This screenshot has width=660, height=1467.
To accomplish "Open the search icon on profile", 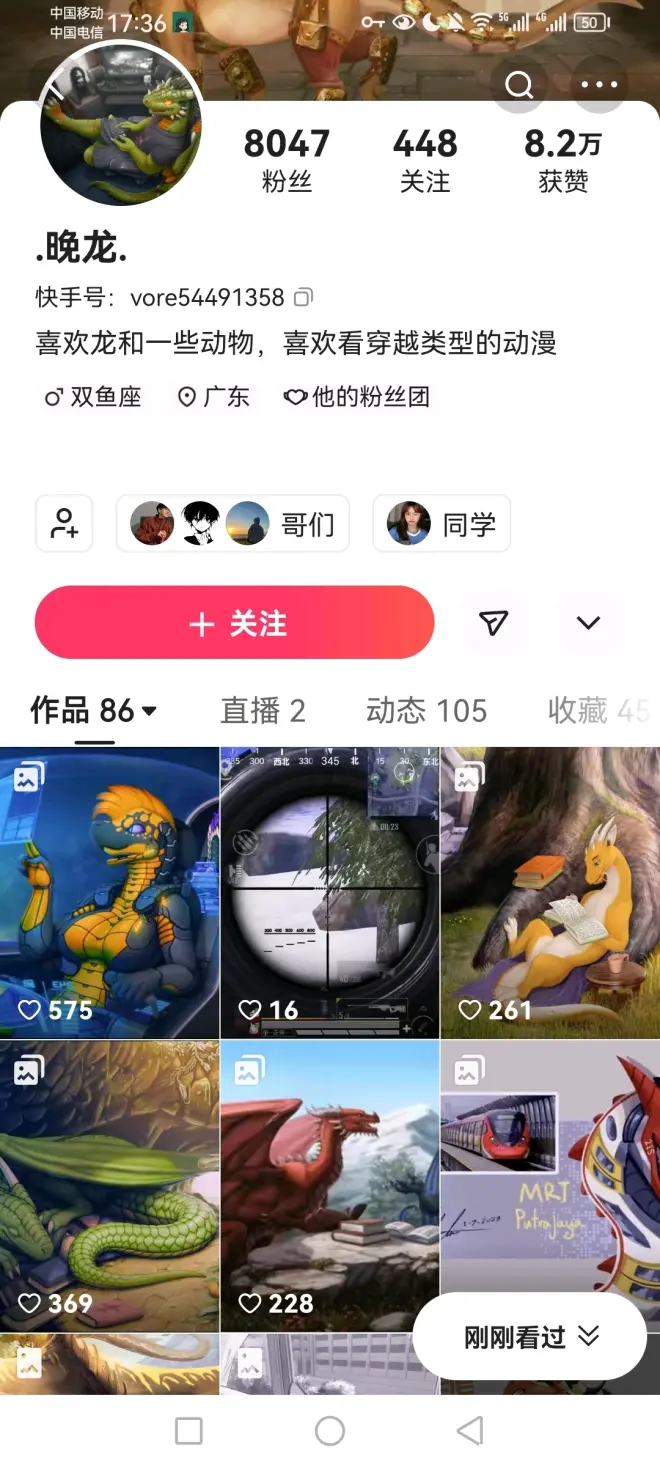I will point(519,85).
